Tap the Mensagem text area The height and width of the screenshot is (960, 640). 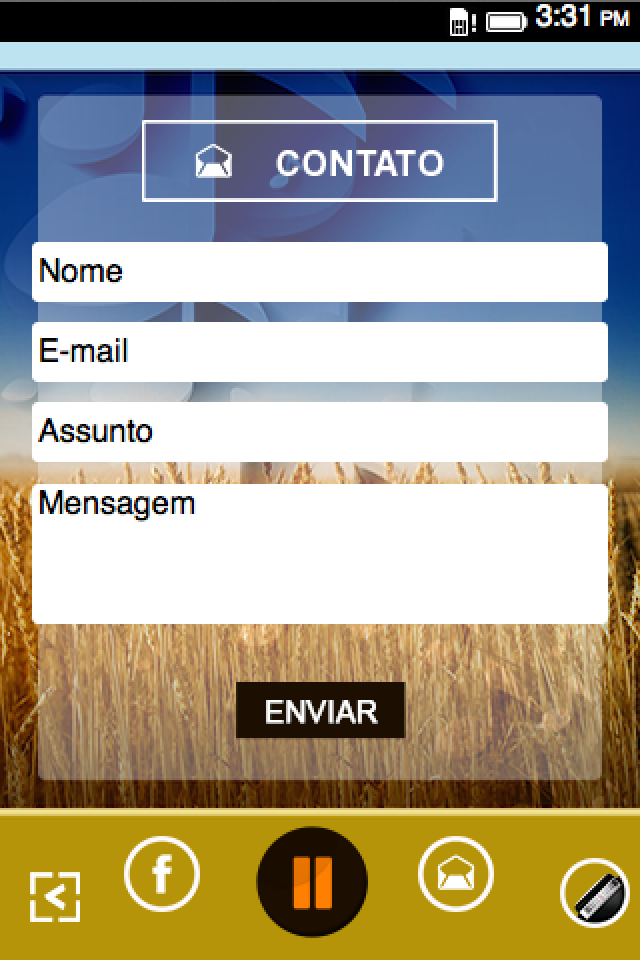pos(320,554)
